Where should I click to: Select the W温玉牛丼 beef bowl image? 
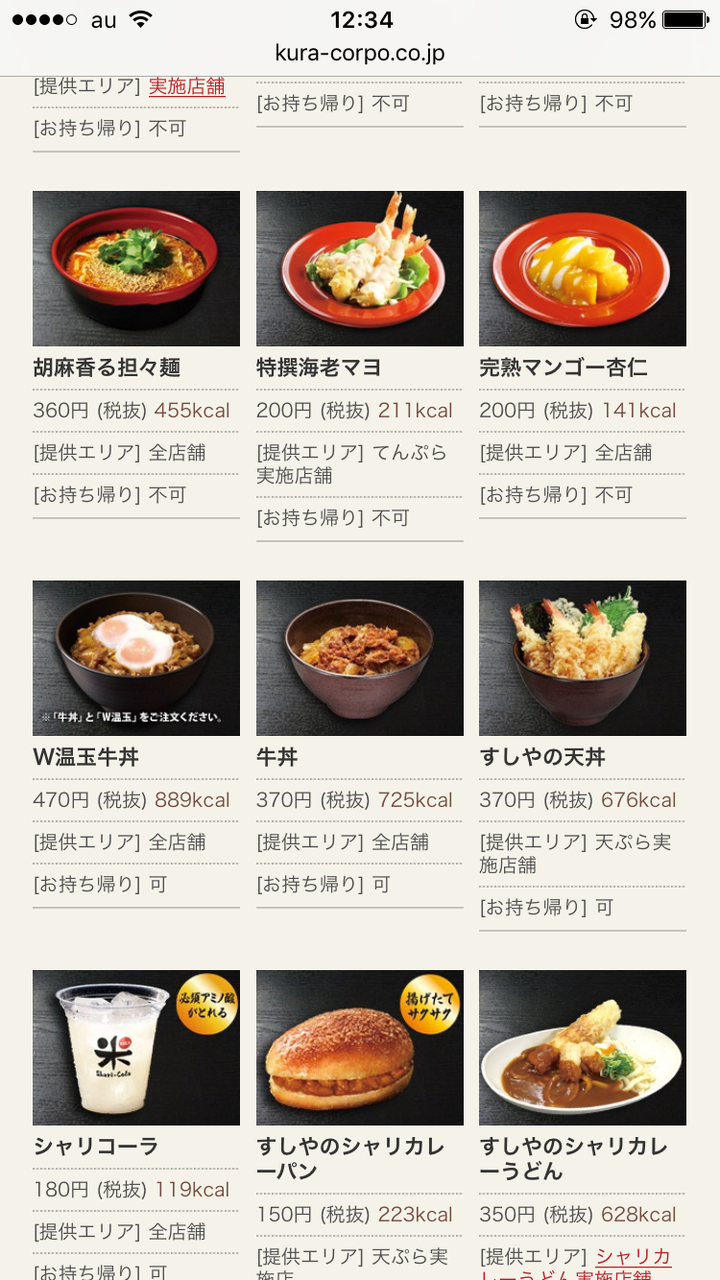pos(135,657)
